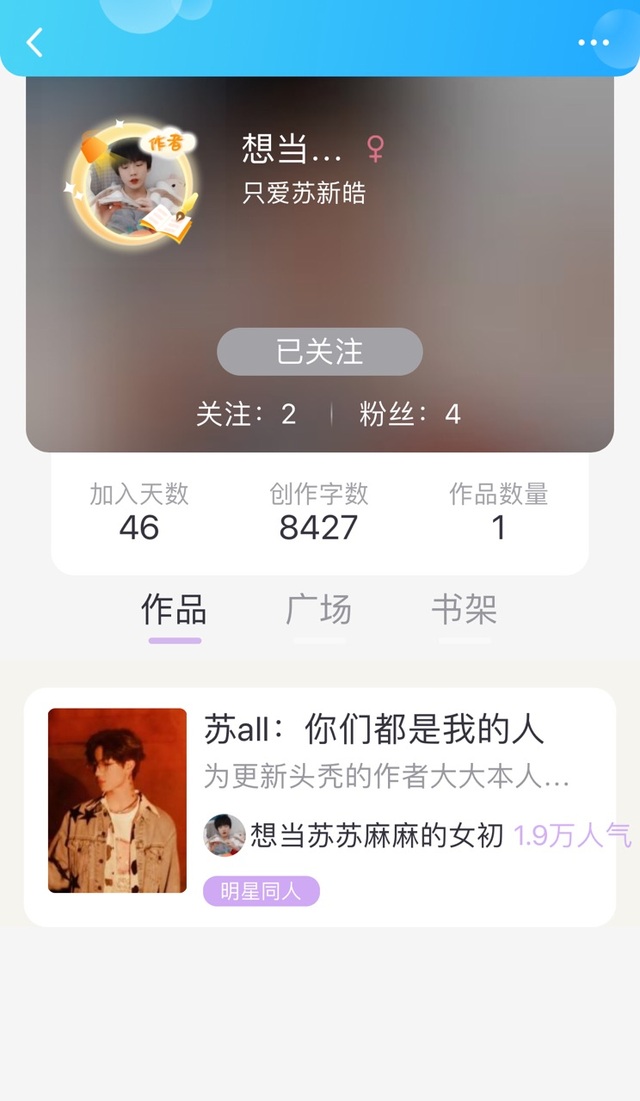The image size is (640, 1101).
Task: Open the 粉丝 followers list
Action: pyautogui.click(x=410, y=414)
